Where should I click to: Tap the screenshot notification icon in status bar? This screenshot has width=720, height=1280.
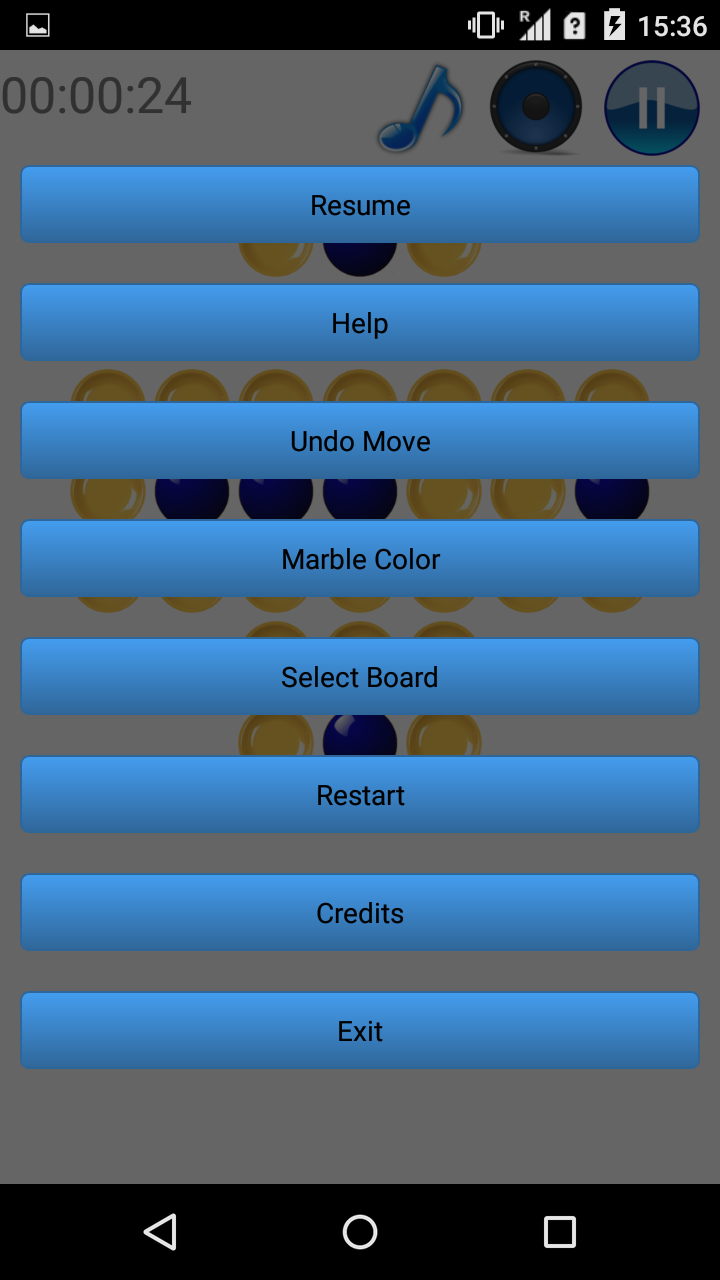pyautogui.click(x=38, y=25)
